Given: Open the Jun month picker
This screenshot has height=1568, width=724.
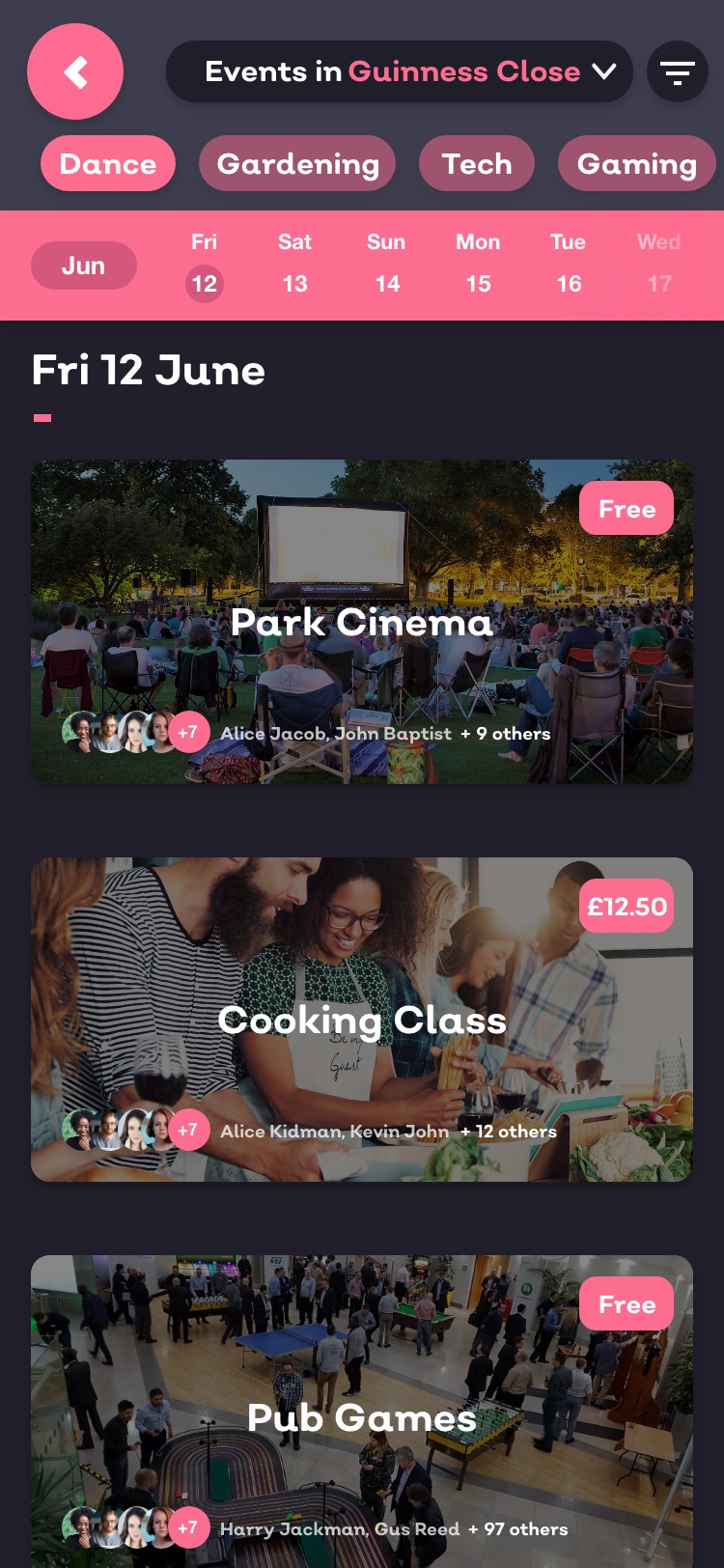Looking at the screenshot, I should tap(84, 266).
